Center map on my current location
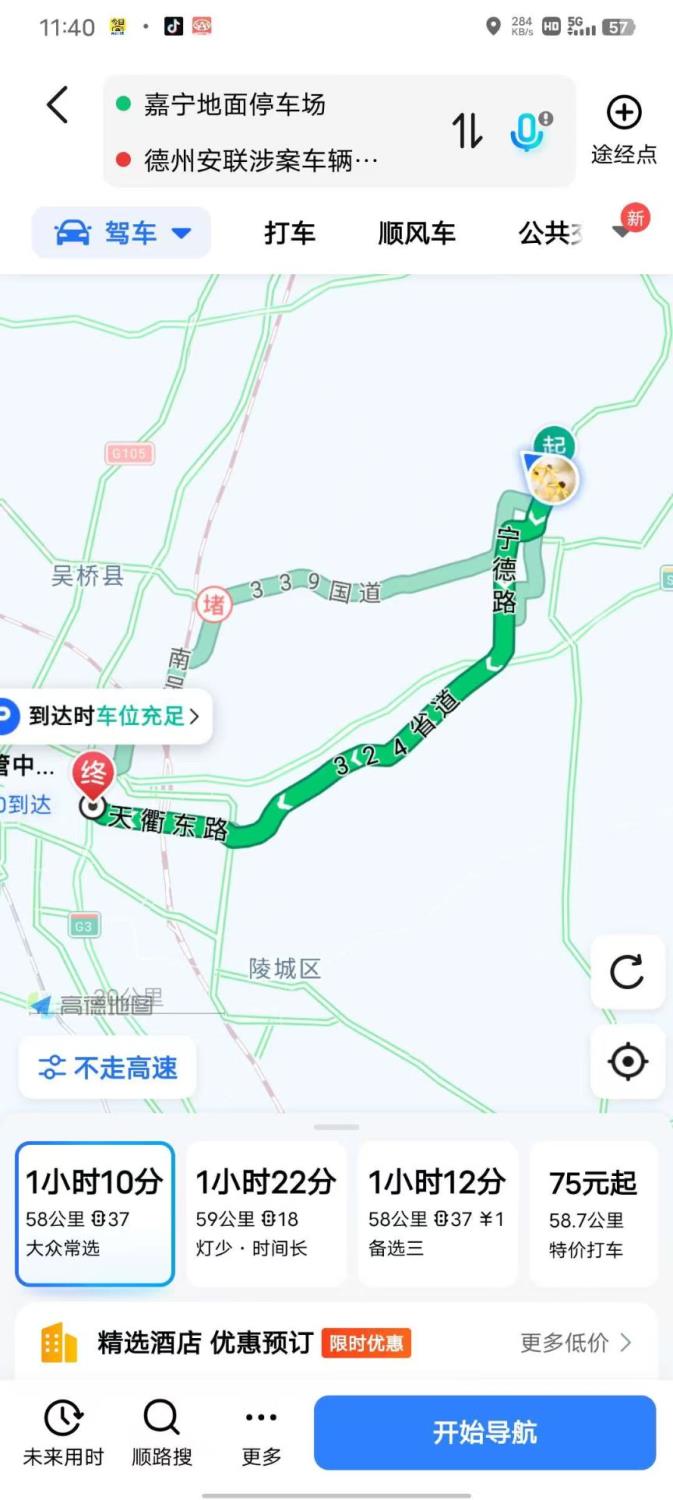This screenshot has width=673, height=1500. 627,1061
